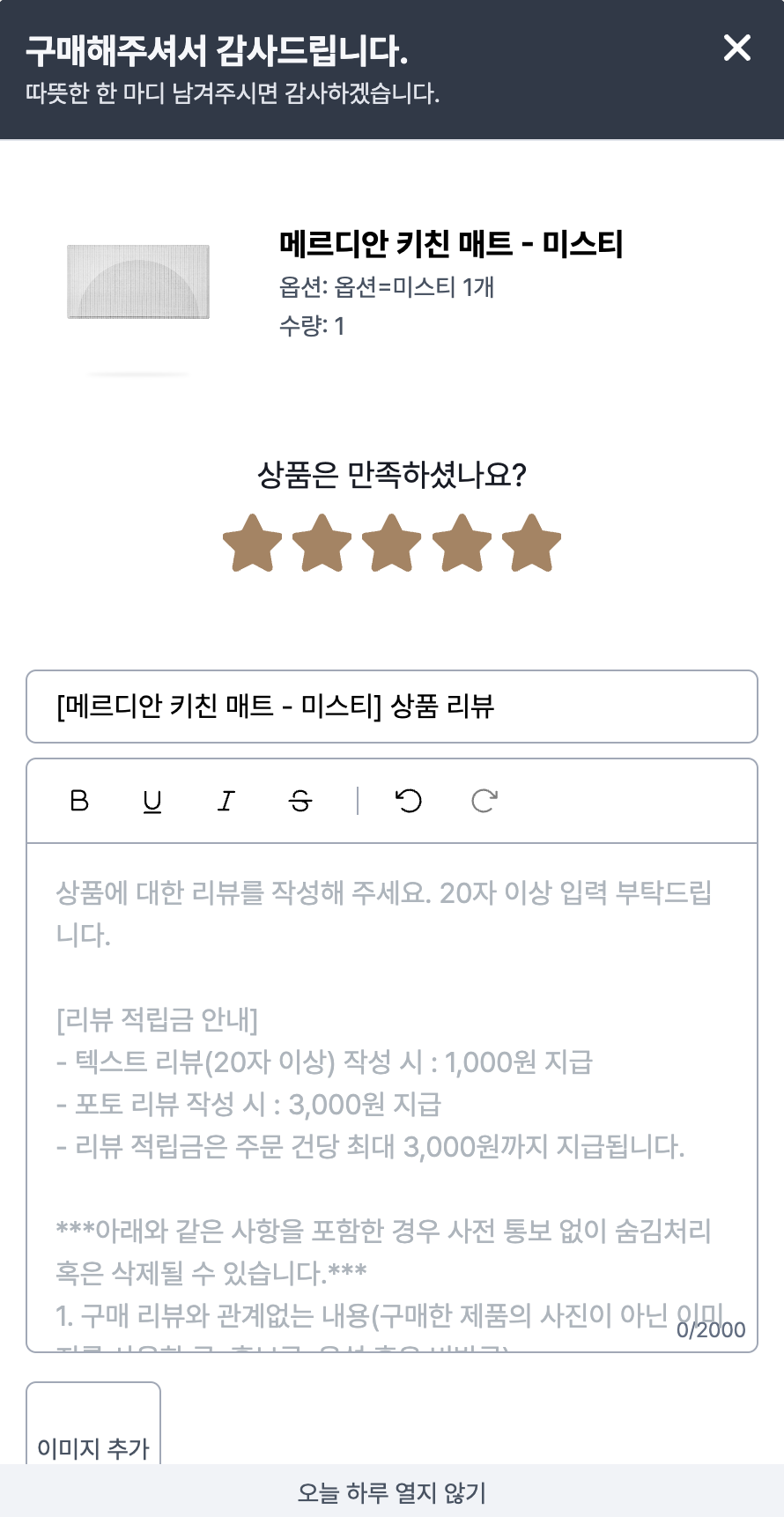This screenshot has width=784, height=1517.
Task: Rate the product three stars
Action: tap(392, 544)
